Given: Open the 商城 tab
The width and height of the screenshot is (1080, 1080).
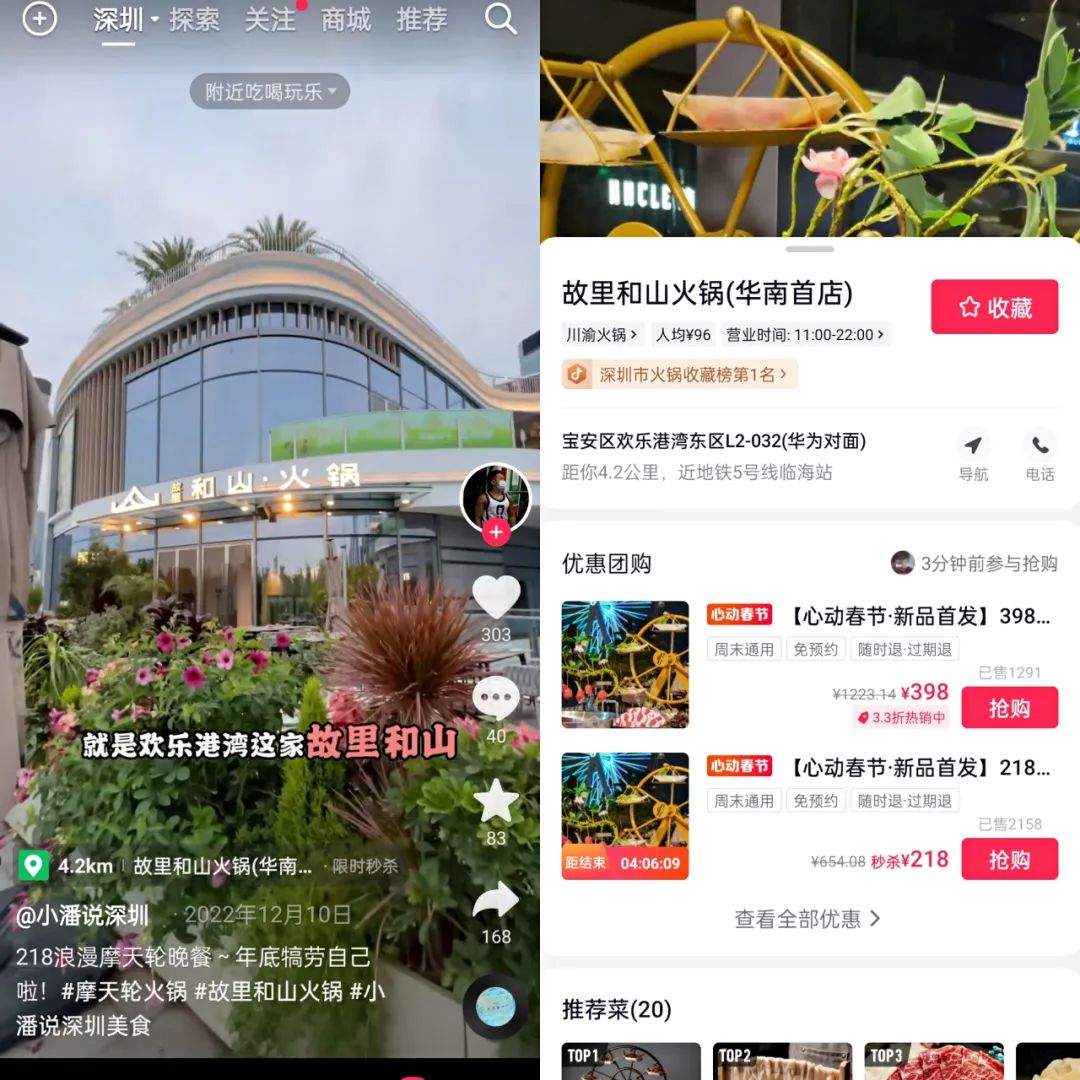Looking at the screenshot, I should 346,20.
